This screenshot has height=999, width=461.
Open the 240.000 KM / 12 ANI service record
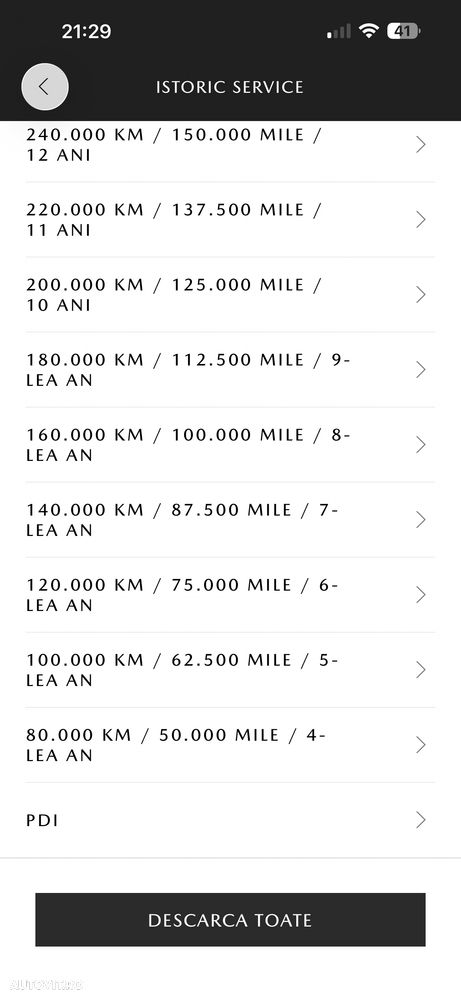pyautogui.click(x=230, y=145)
